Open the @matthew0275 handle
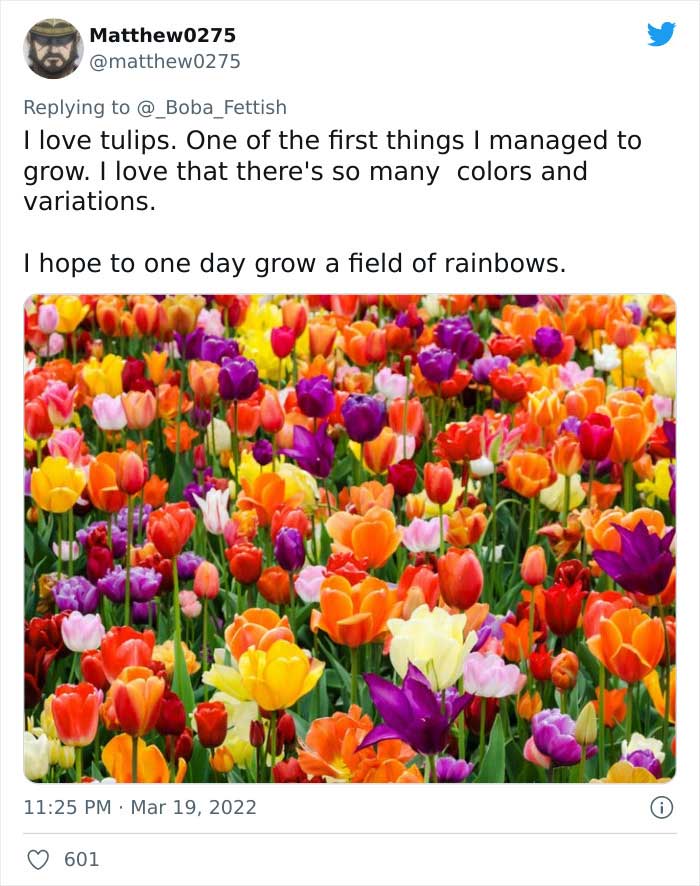Image resolution: width=700 pixels, height=886 pixels. [x=165, y=61]
